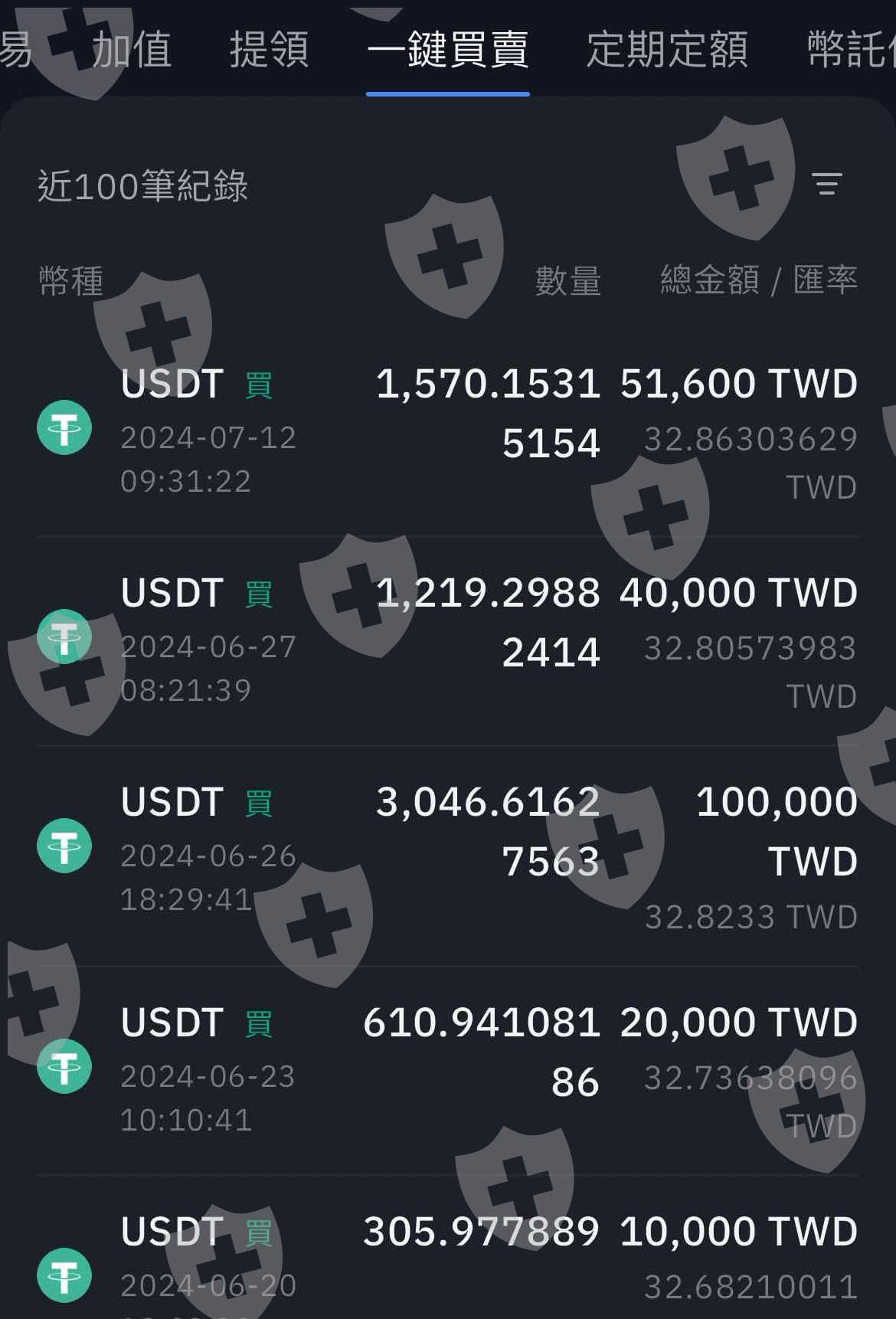This screenshot has width=896, height=1319.
Task: Open the 幣託 tab at right edge
Action: coord(850,49)
